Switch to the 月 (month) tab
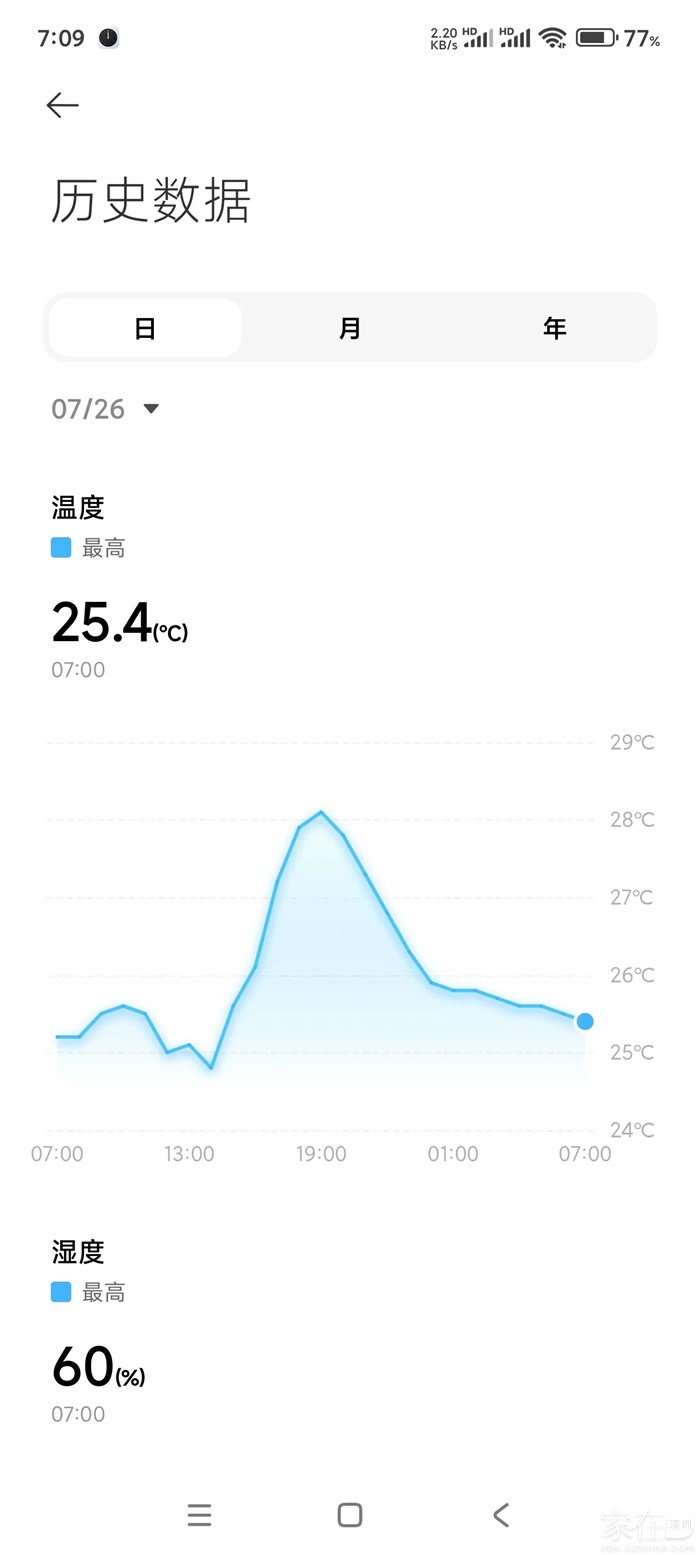Image resolution: width=700 pixels, height=1555 pixels. [x=350, y=328]
